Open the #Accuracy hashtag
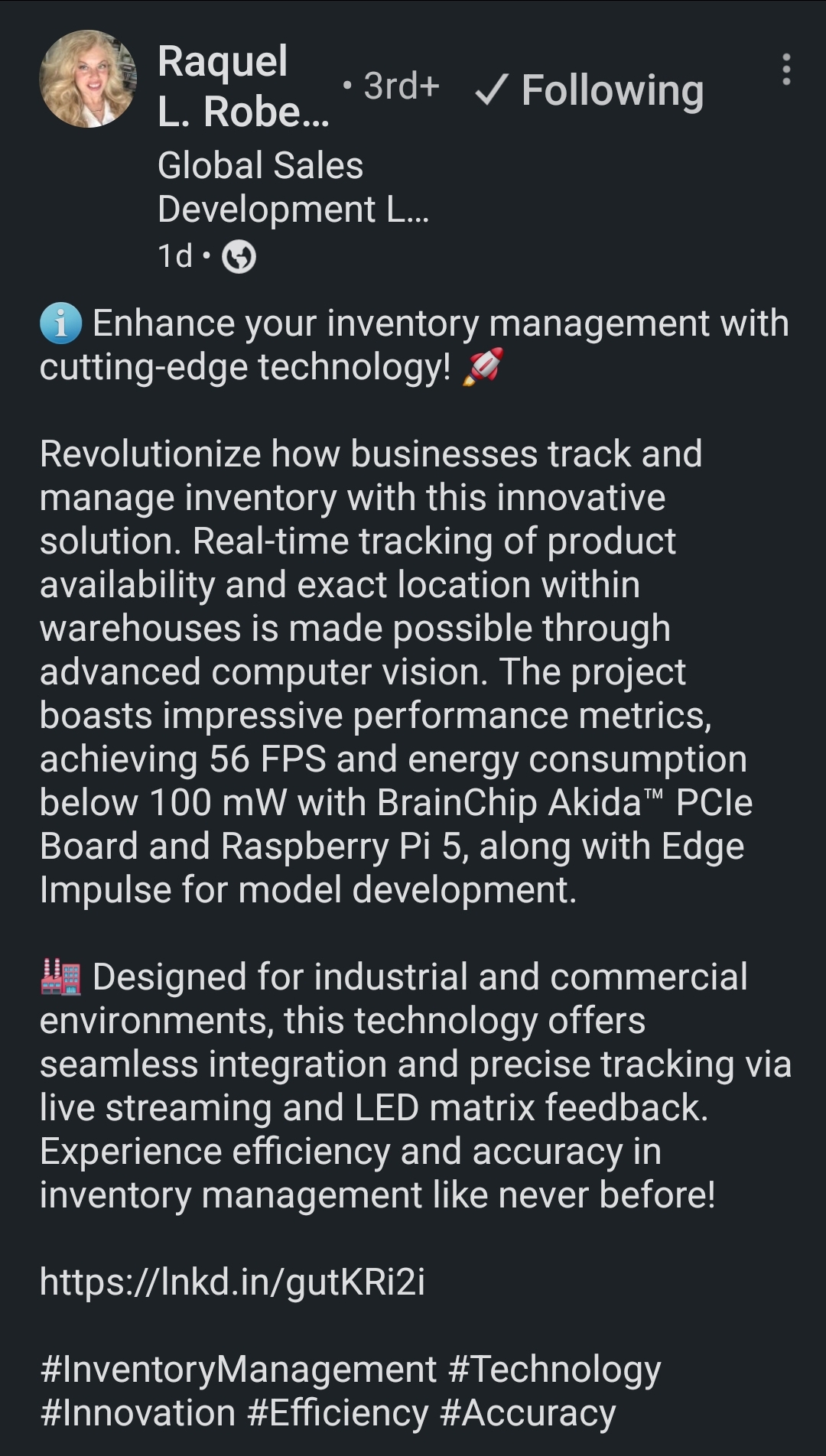 (x=528, y=1412)
